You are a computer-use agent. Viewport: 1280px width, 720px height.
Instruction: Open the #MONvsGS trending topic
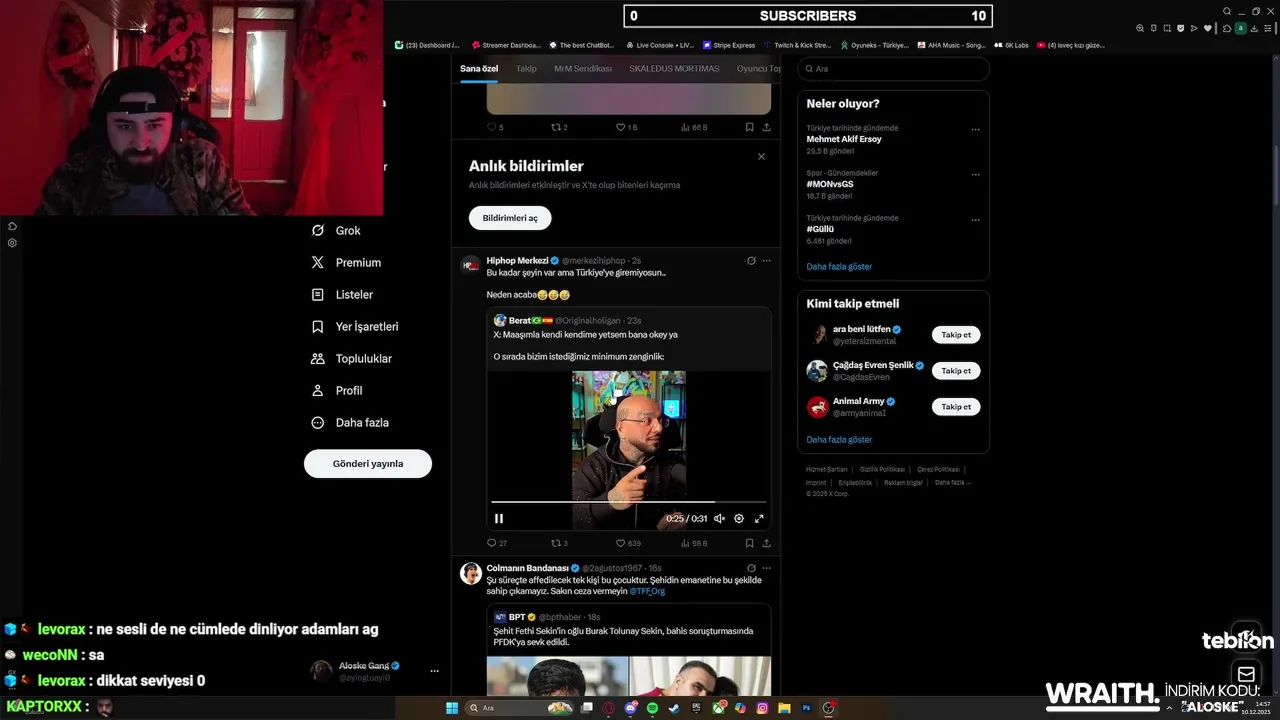click(830, 184)
